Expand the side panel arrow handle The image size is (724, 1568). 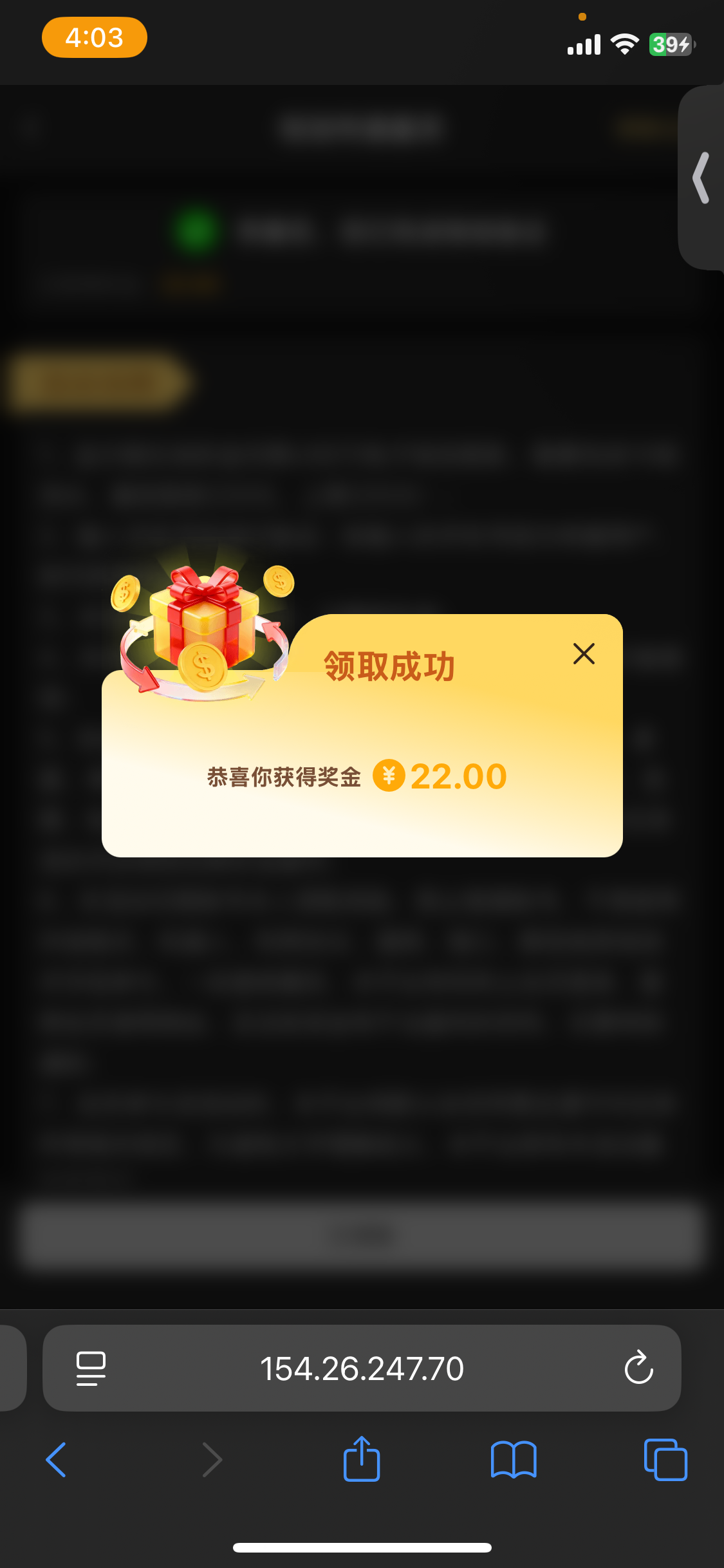[701, 178]
